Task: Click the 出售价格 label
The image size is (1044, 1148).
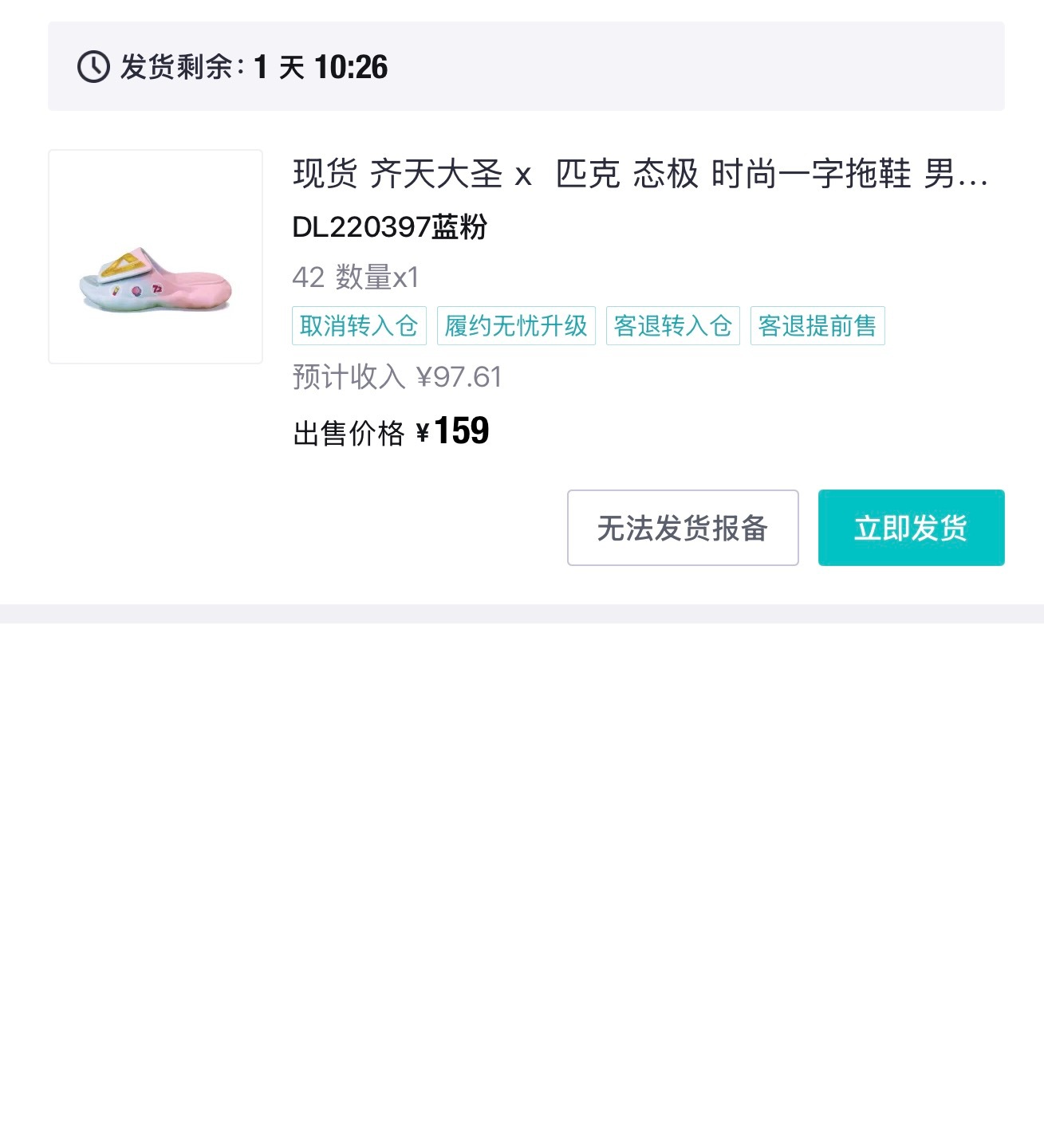Action: pyautogui.click(x=349, y=433)
